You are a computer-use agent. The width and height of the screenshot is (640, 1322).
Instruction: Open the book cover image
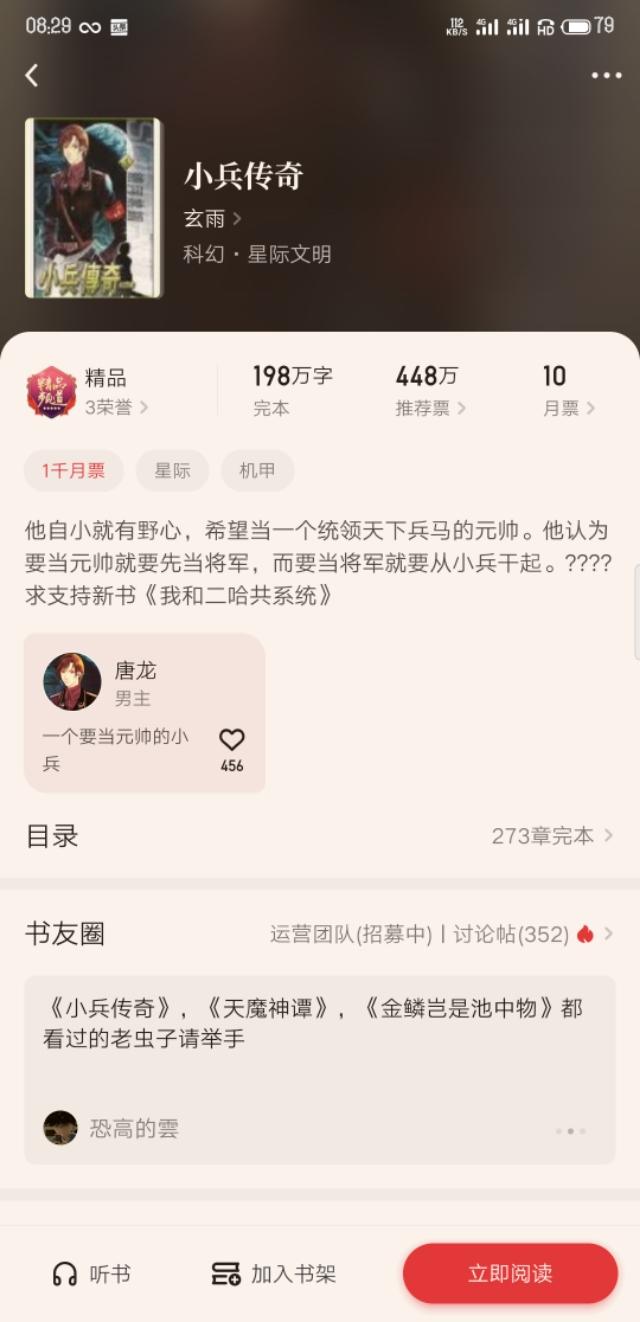point(93,208)
